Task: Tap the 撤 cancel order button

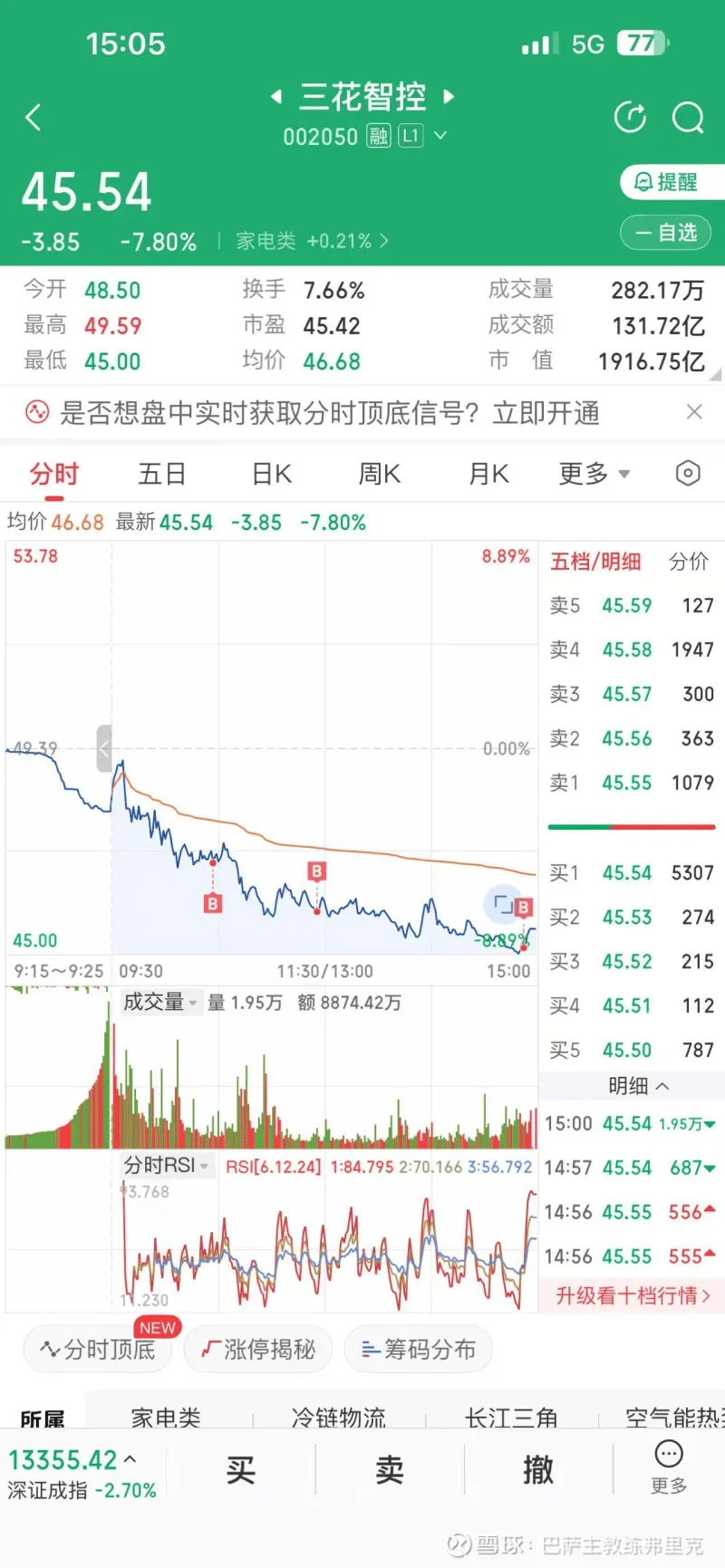Action: point(538,1470)
